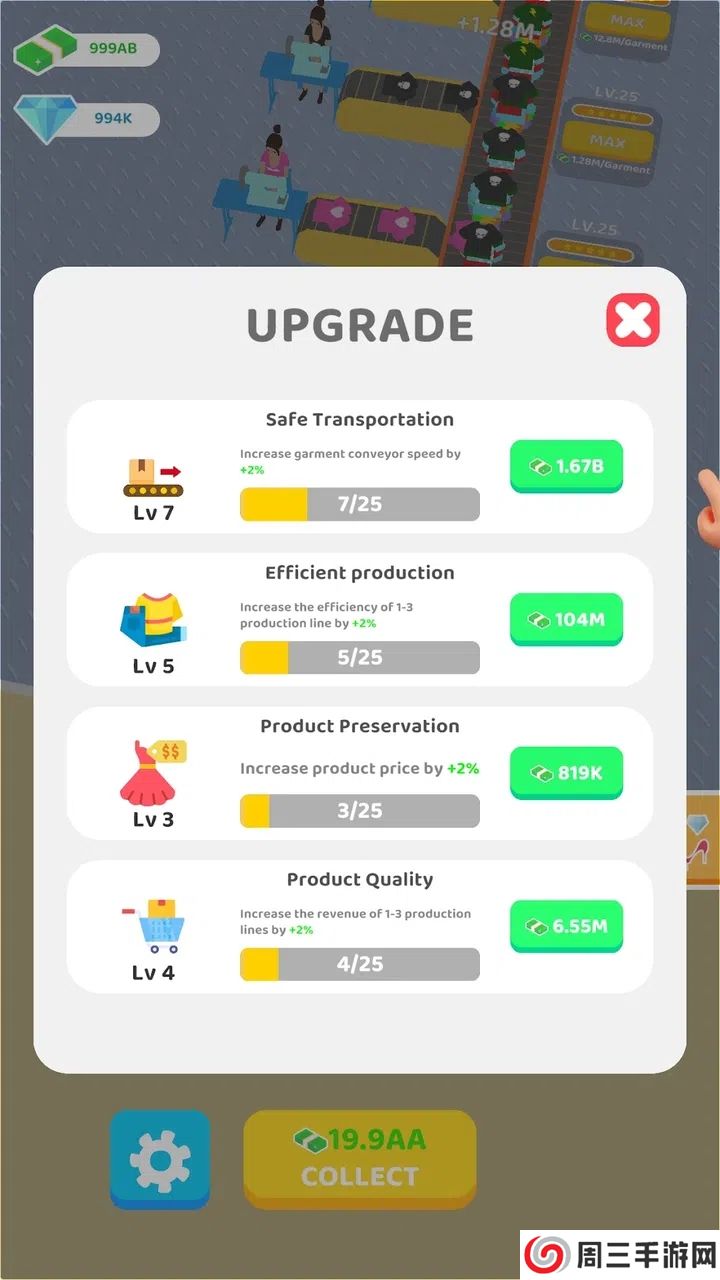The image size is (720, 1280).
Task: Close the Upgrade dialog
Action: 633,321
